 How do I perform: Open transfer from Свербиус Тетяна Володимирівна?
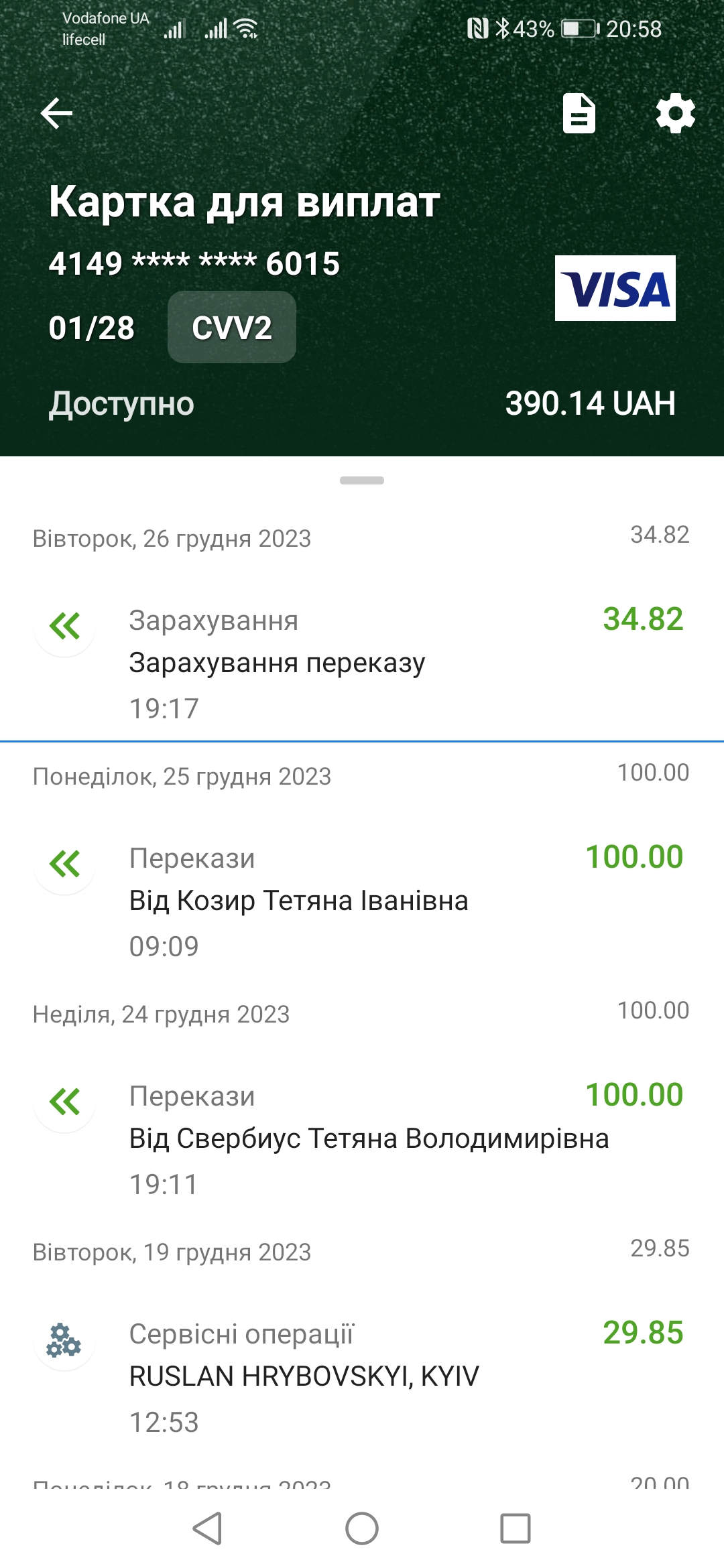[362, 1138]
